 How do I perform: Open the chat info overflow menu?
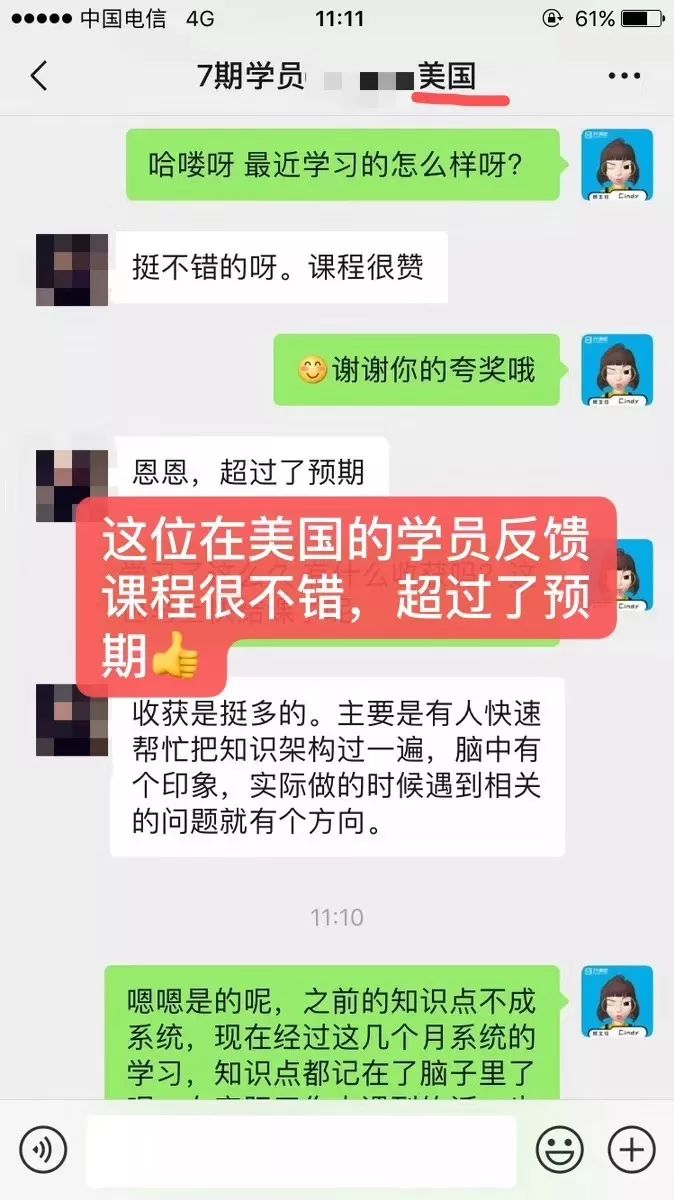pyautogui.click(x=624, y=76)
